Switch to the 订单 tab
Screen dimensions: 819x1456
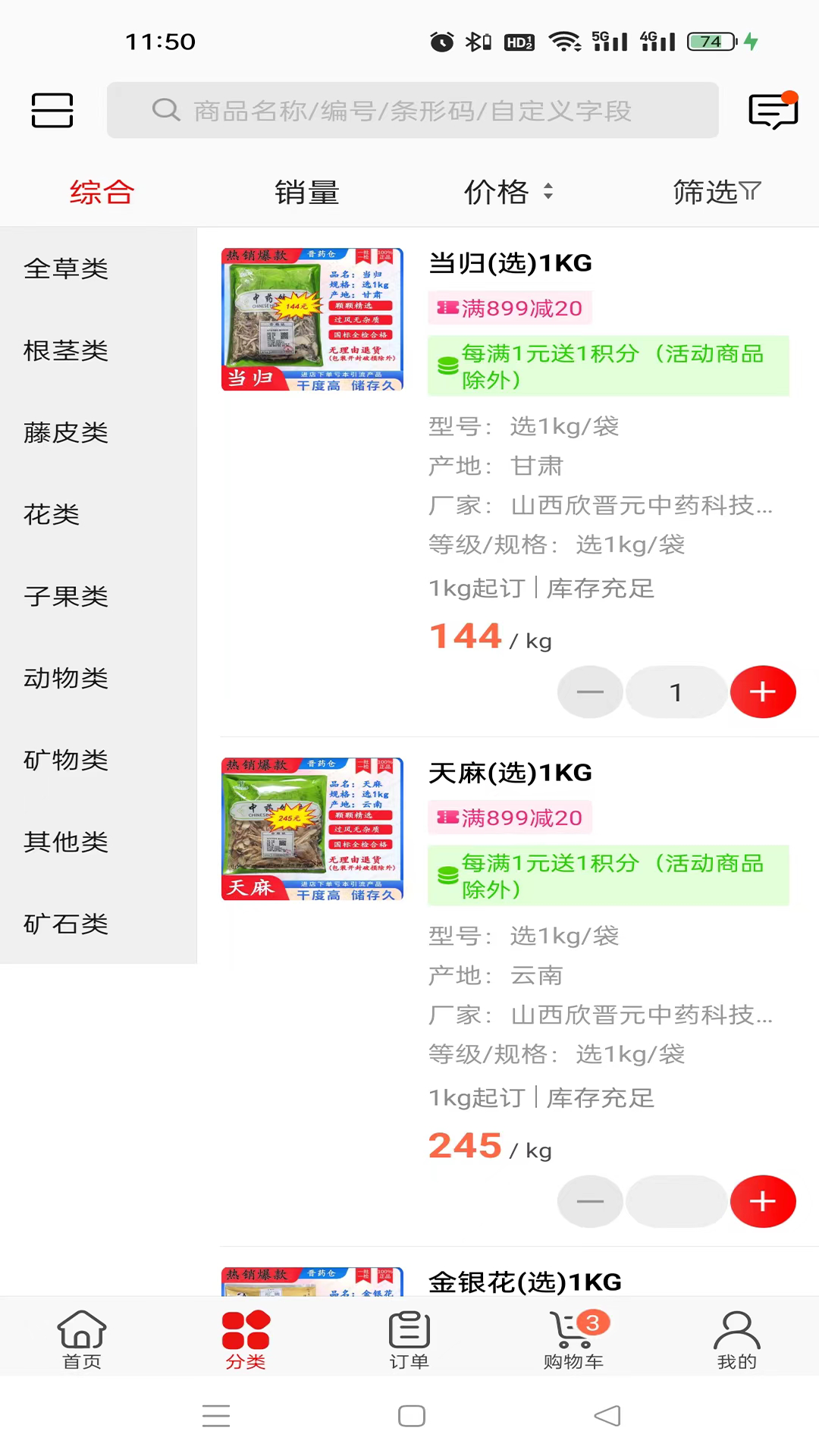pyautogui.click(x=409, y=1340)
